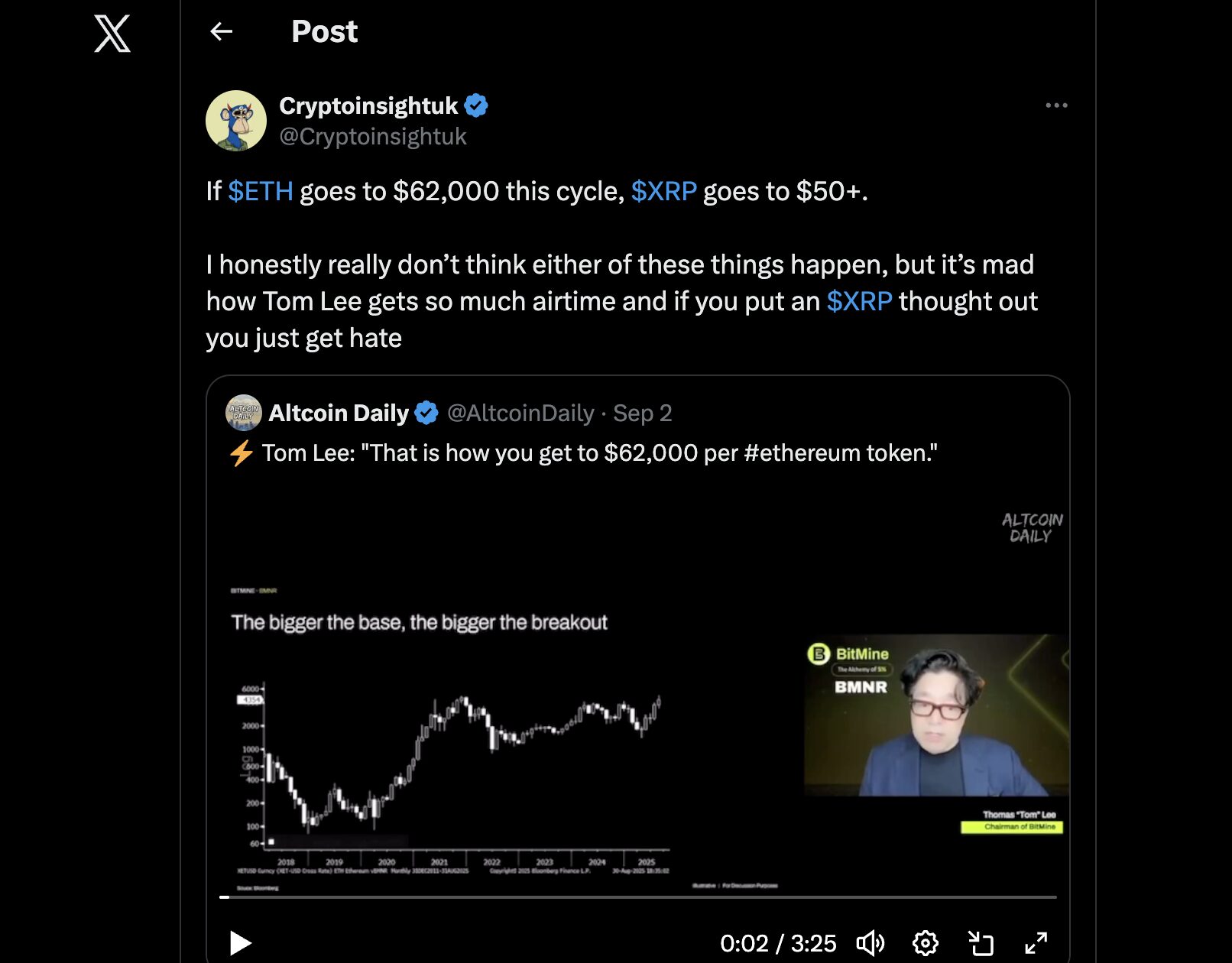
Task: Open Cryptoinsightuk's profile picture
Action: coord(236,121)
